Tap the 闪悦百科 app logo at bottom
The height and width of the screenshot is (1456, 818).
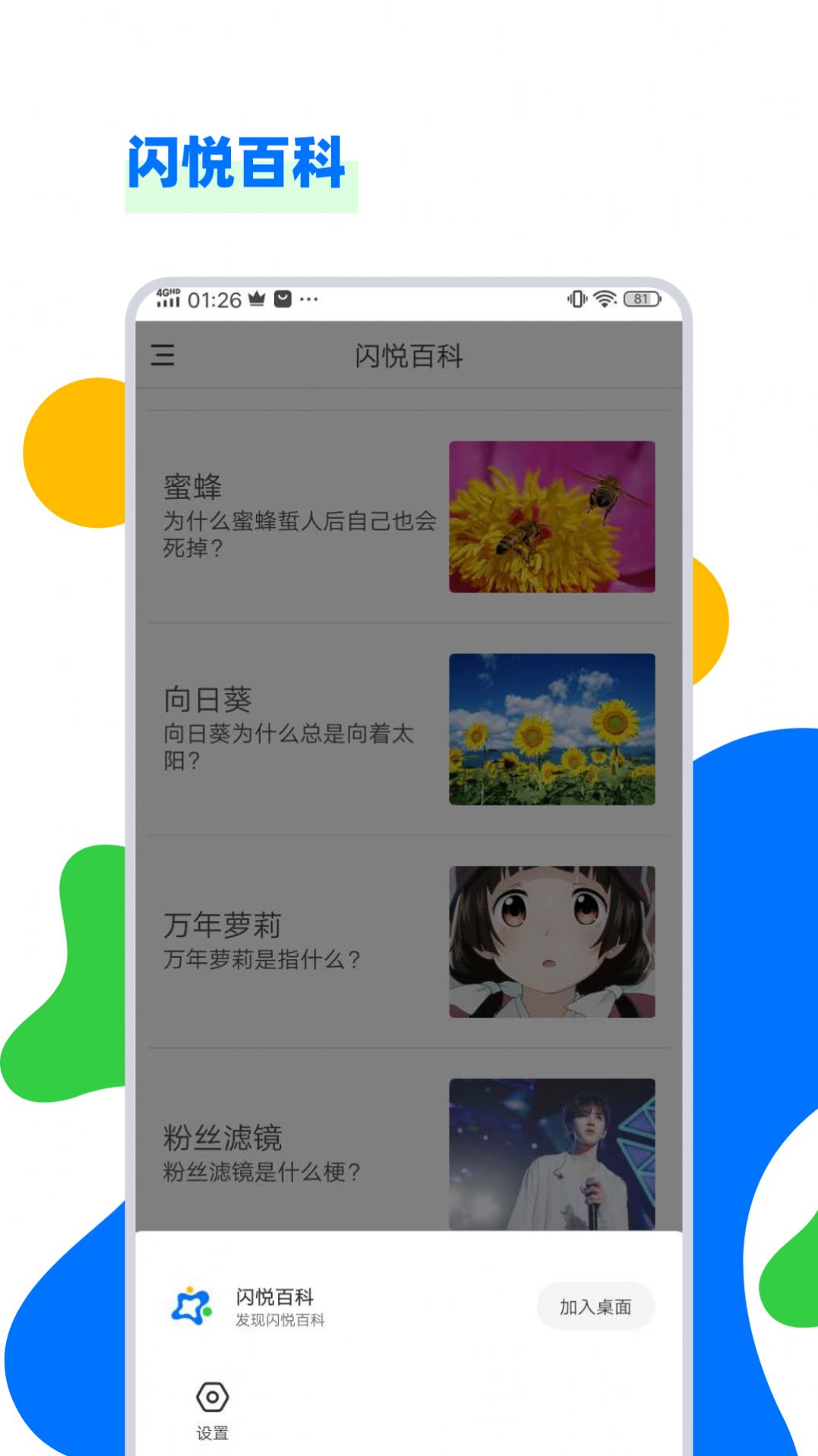point(190,1305)
